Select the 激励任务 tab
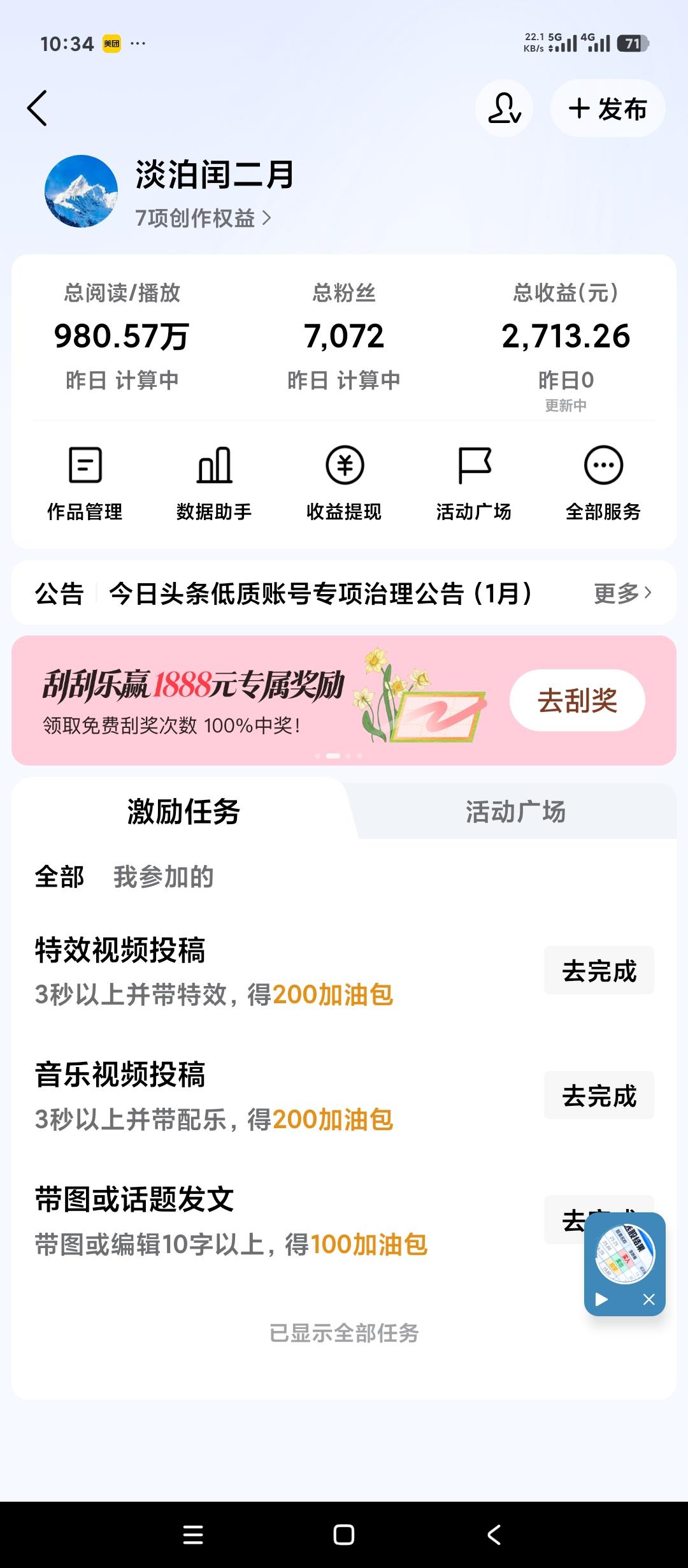 click(180, 813)
